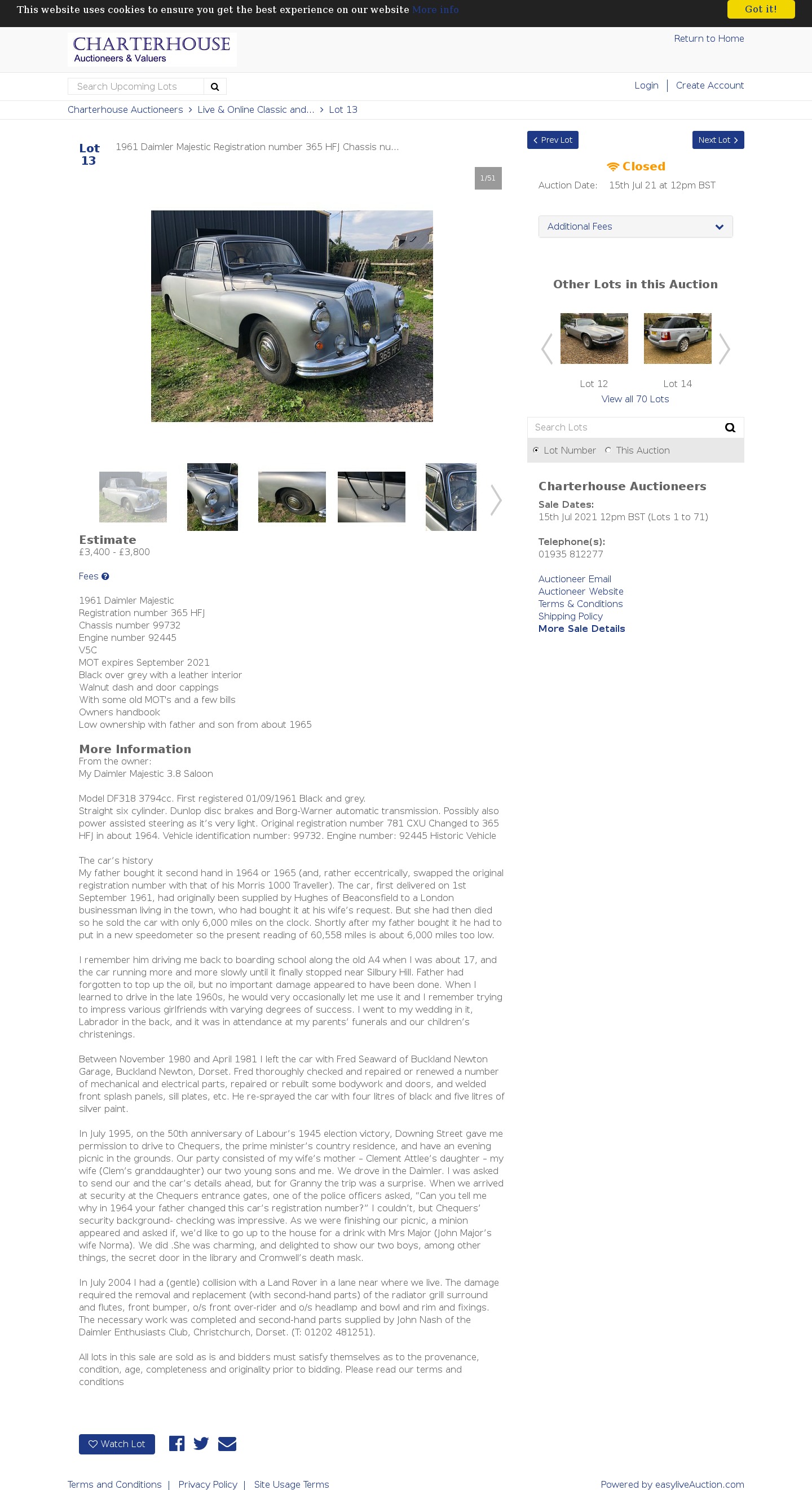This screenshot has height=1490, width=812.
Task: View all 70 Lots
Action: click(634, 399)
